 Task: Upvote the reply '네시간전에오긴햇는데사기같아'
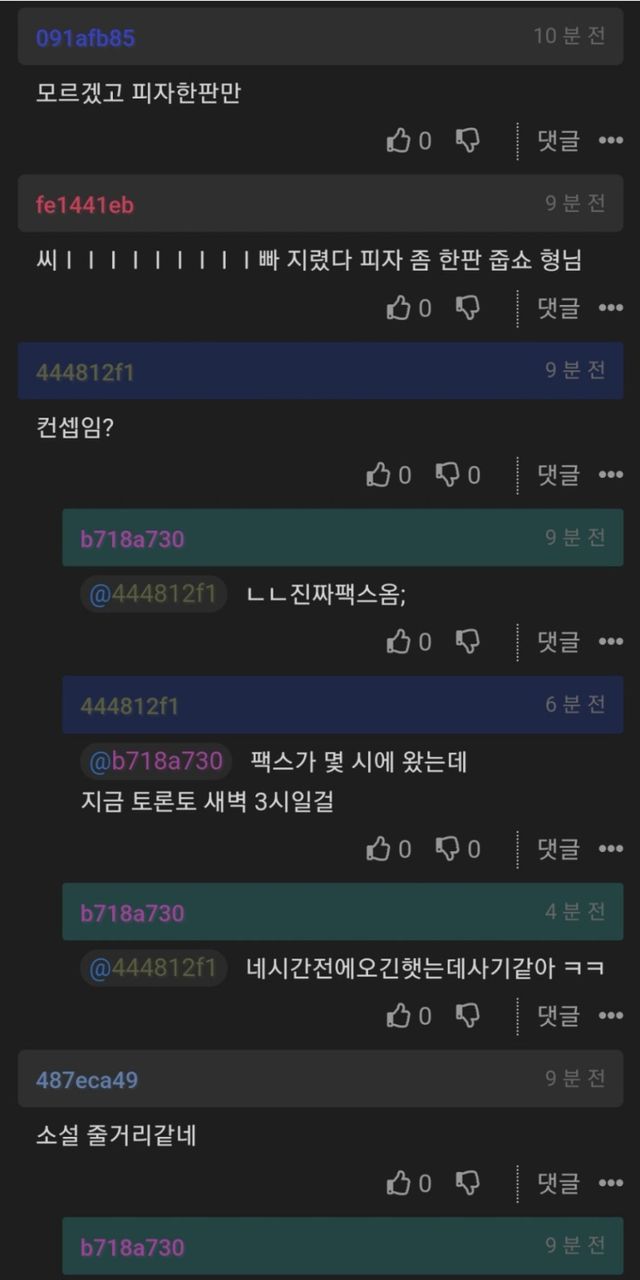point(400,1016)
